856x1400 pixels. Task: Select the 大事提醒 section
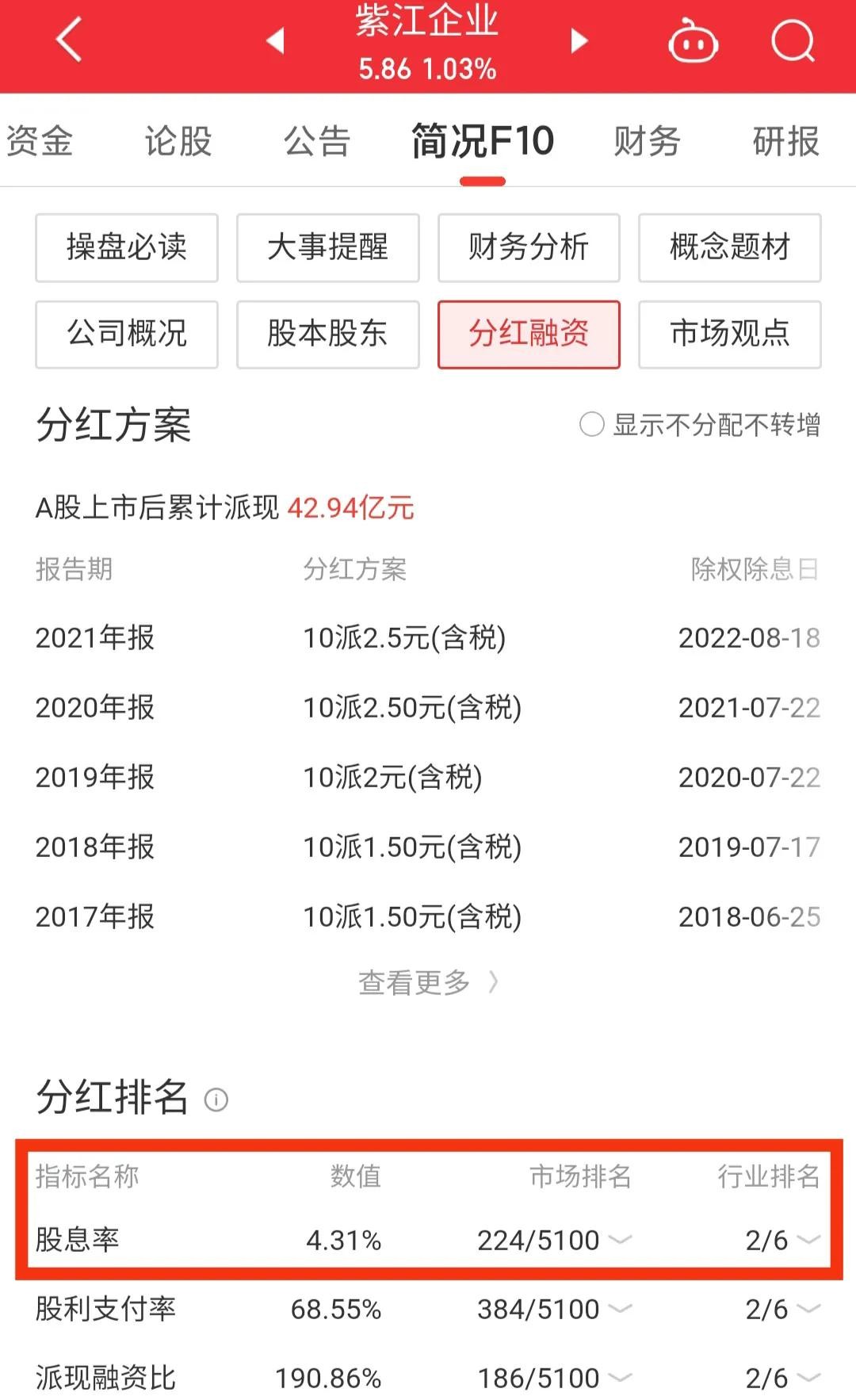coord(327,247)
